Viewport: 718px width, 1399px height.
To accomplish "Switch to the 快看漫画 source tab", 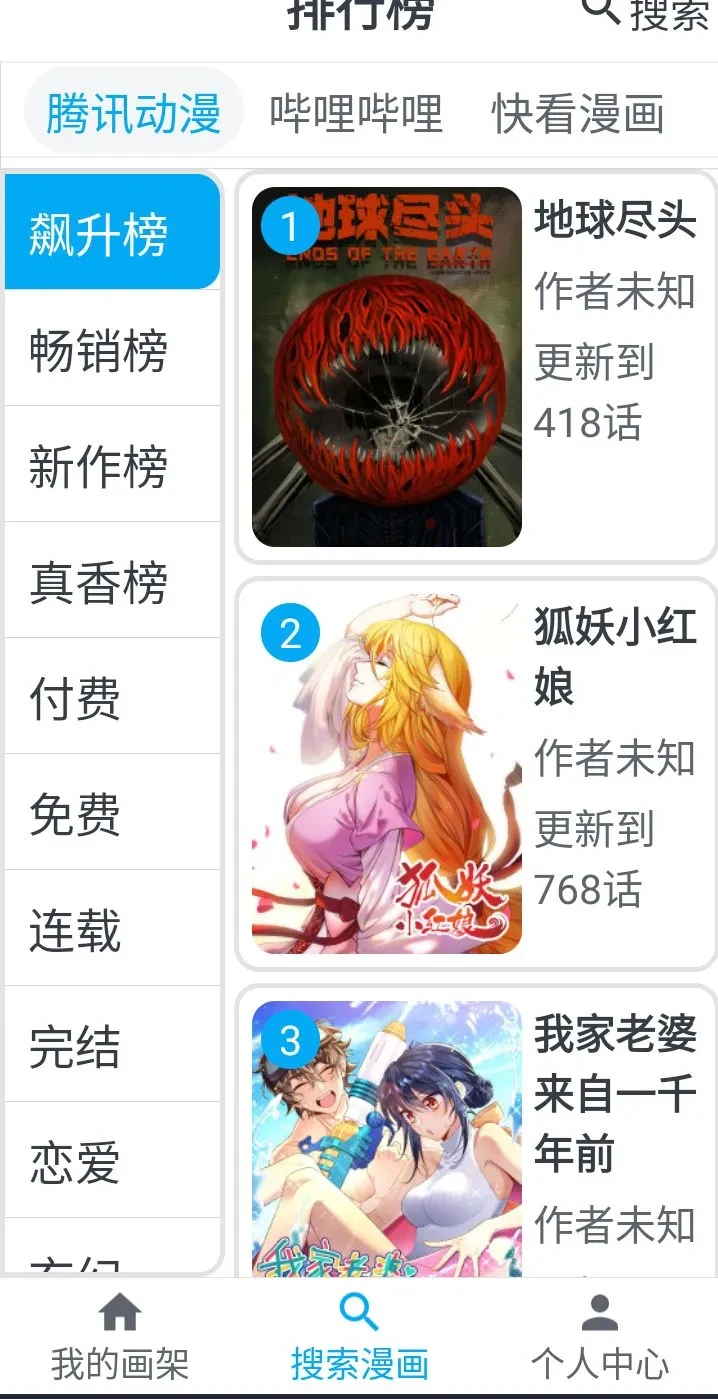I will tap(577, 113).
